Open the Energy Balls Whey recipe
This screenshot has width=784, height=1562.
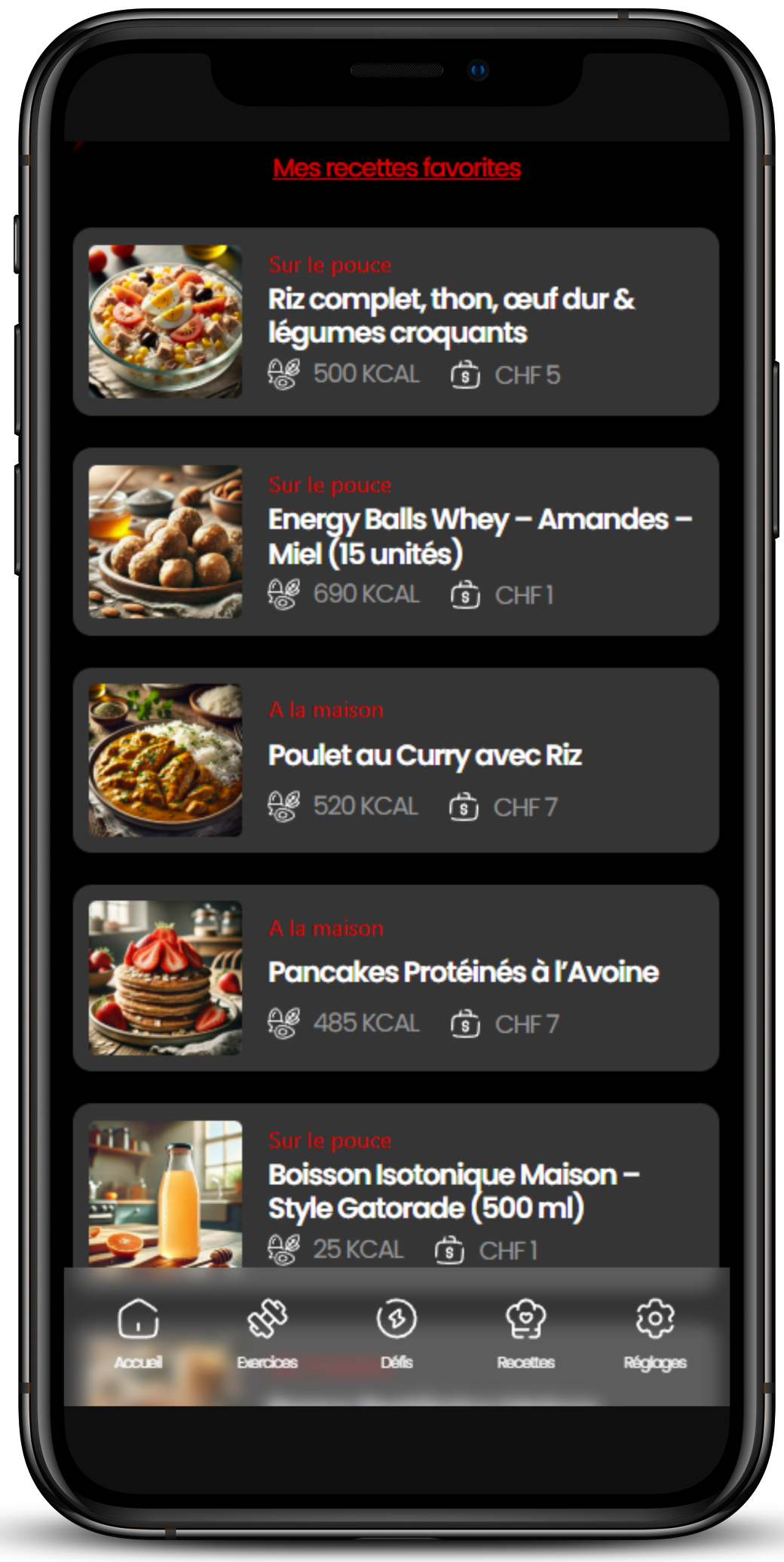[x=396, y=542]
